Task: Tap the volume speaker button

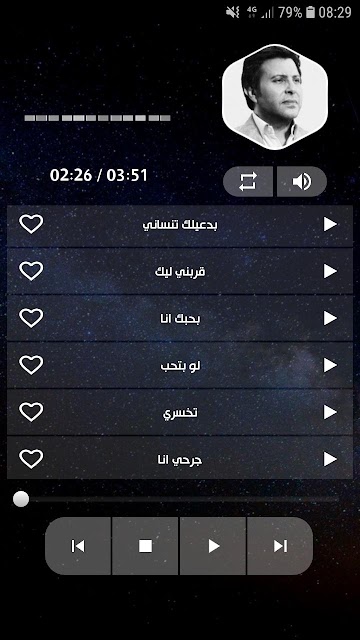Action: pyautogui.click(x=302, y=181)
